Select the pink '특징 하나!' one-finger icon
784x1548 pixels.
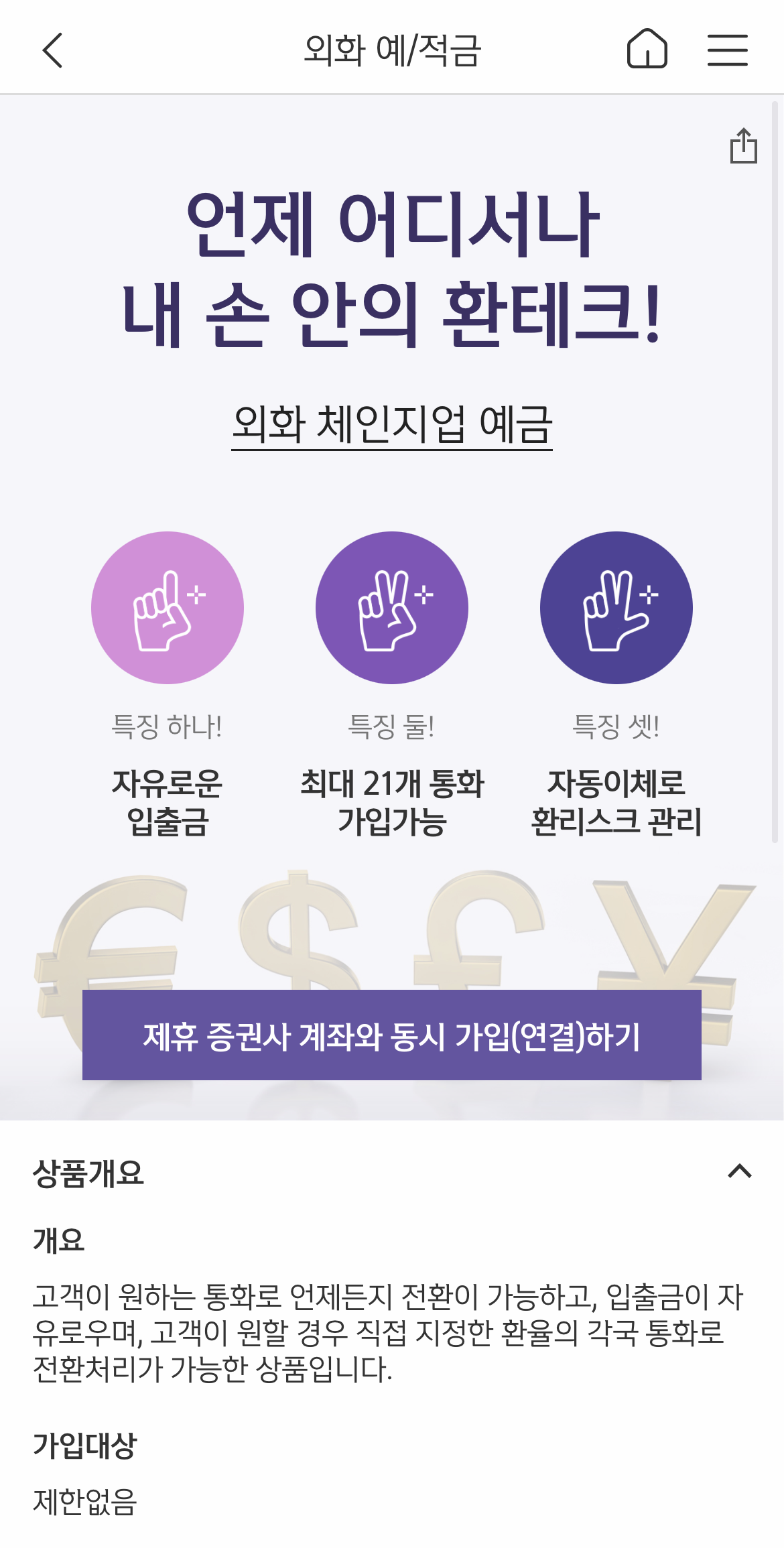[166, 606]
